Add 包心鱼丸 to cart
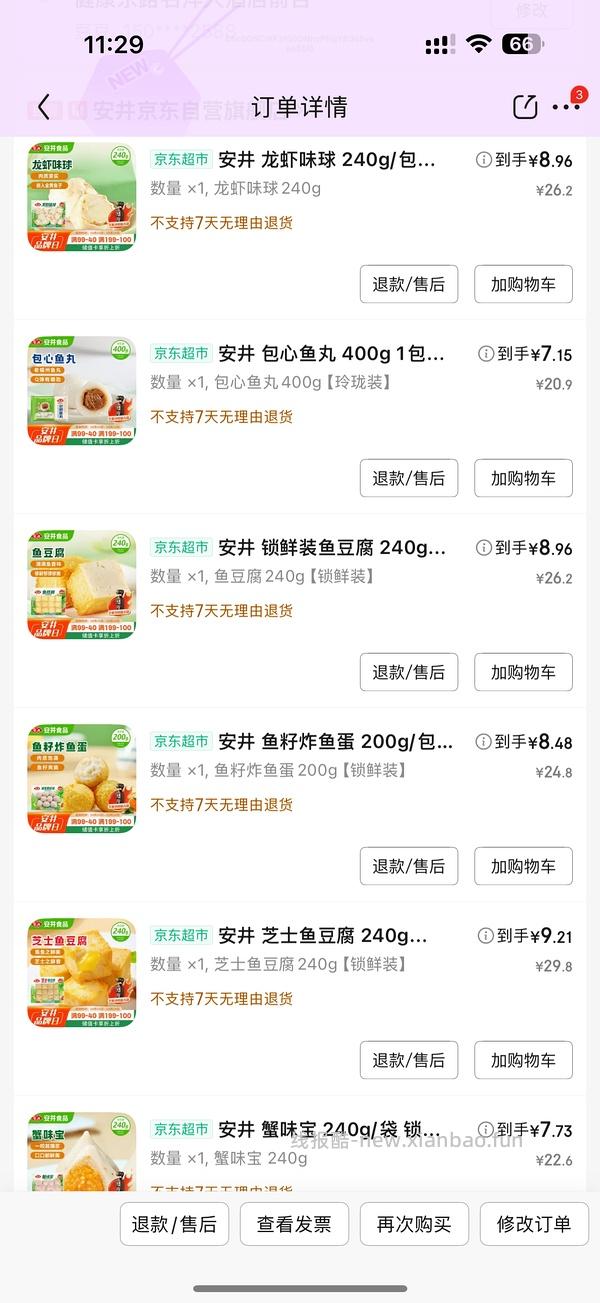 (x=523, y=478)
